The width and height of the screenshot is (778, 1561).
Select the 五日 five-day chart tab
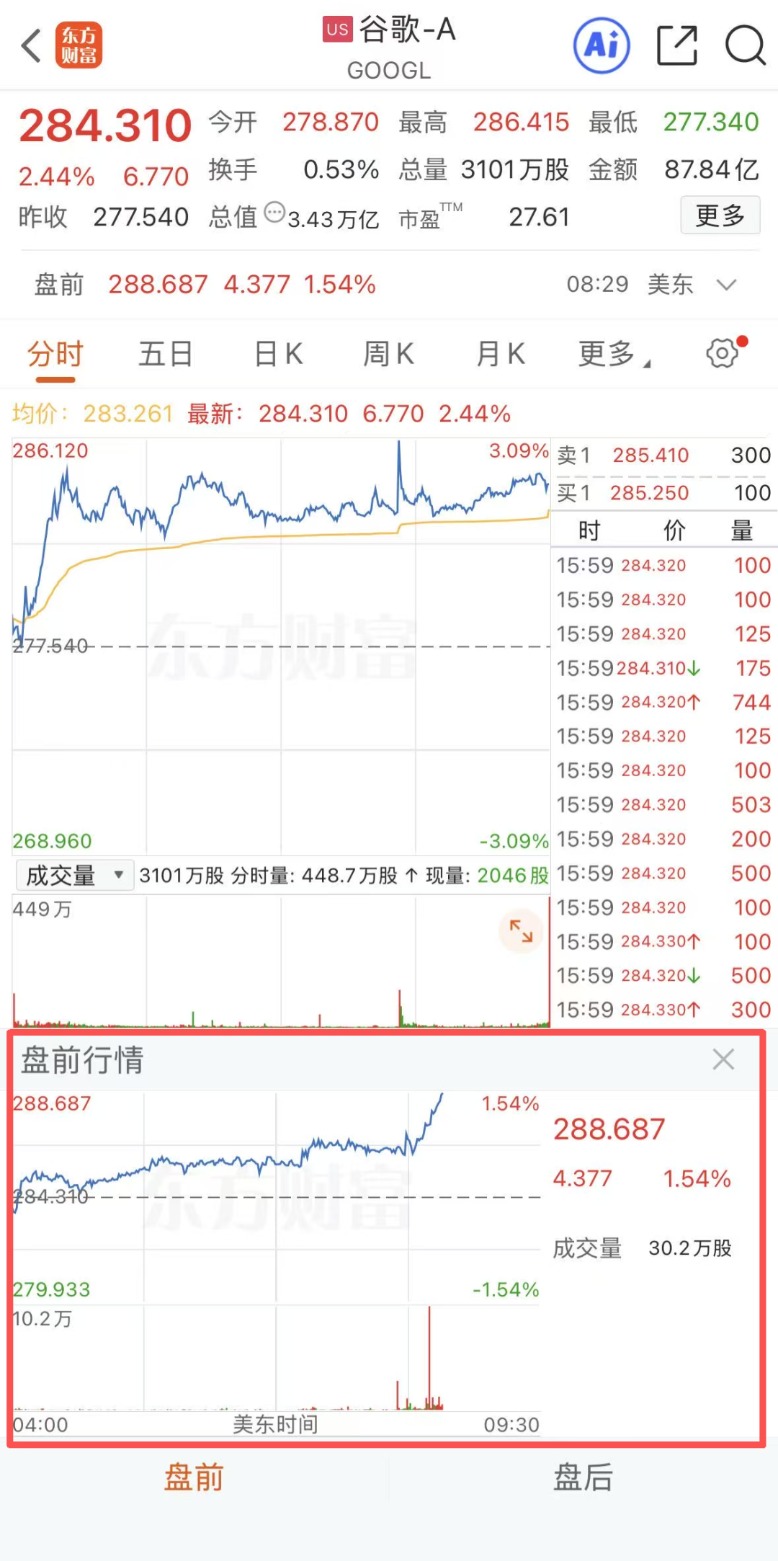(x=165, y=353)
